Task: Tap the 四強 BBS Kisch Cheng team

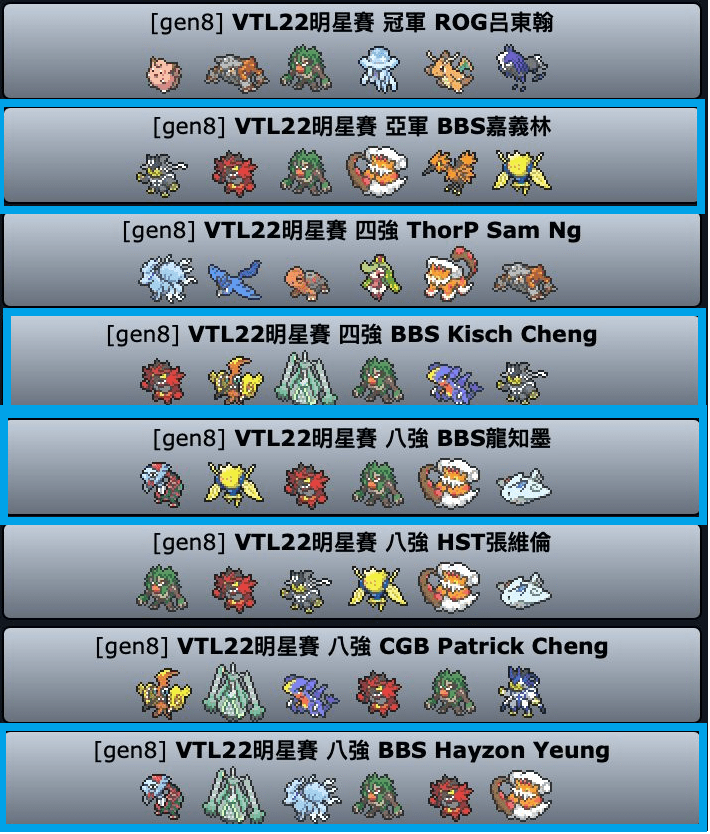Action: 351,362
